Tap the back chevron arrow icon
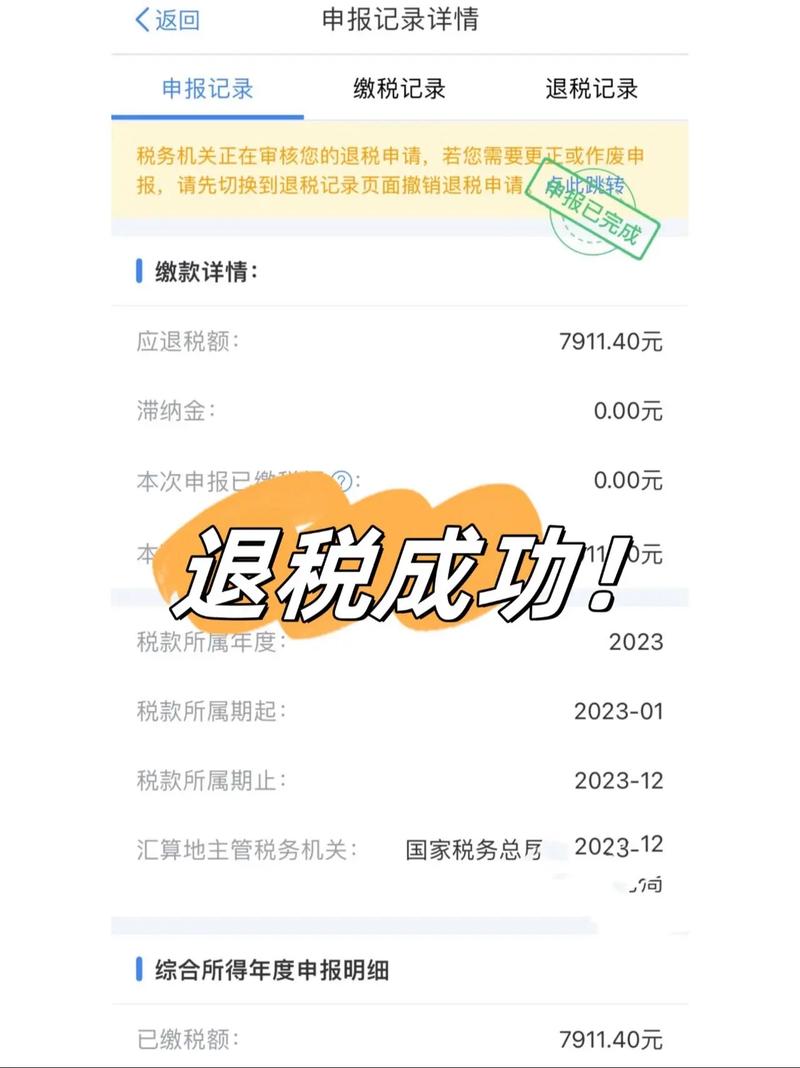Screen dimensions: 800x1068 coord(140,18)
